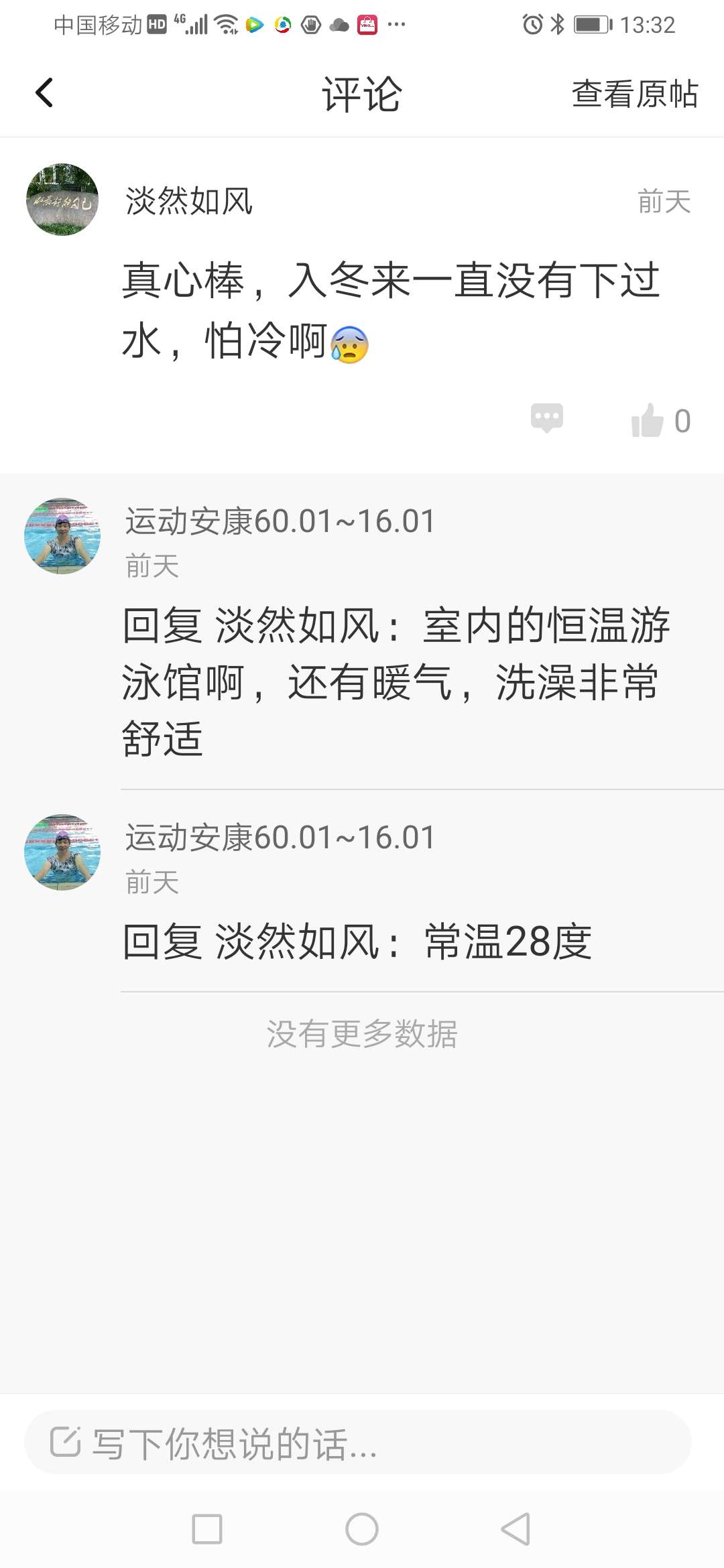Tap 没有更多数据 to load more
Viewport: 724px width, 1568px height.
click(362, 1033)
